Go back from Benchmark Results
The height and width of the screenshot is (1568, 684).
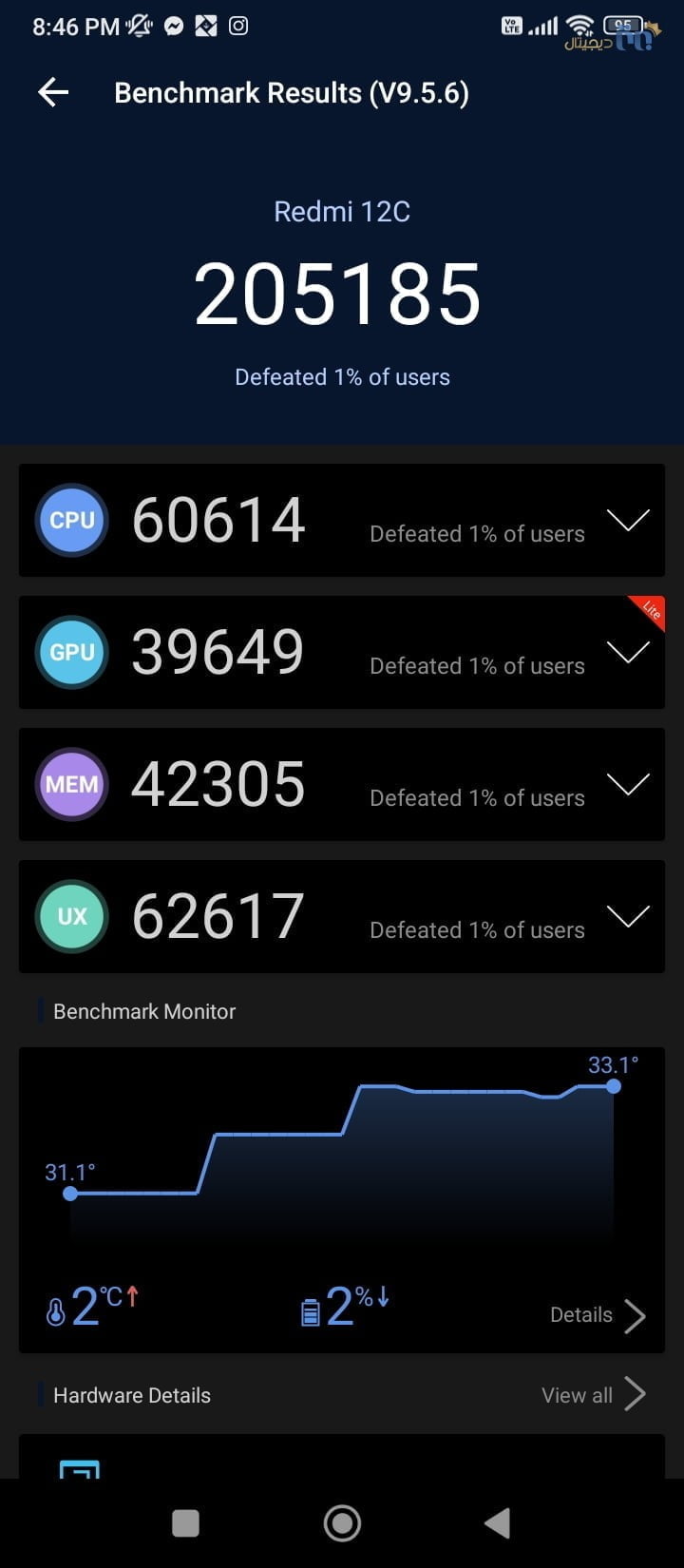(53, 92)
